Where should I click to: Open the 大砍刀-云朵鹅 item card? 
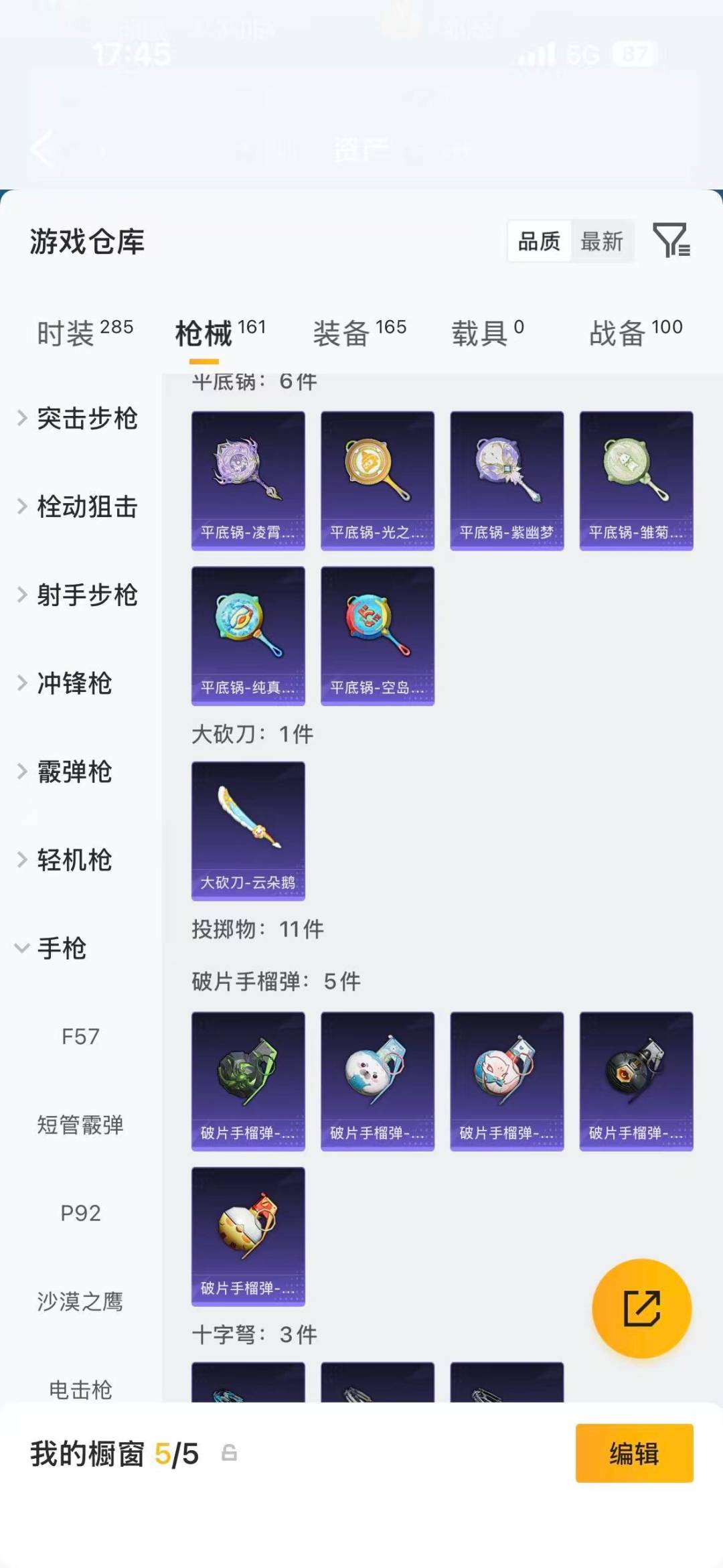click(x=248, y=829)
